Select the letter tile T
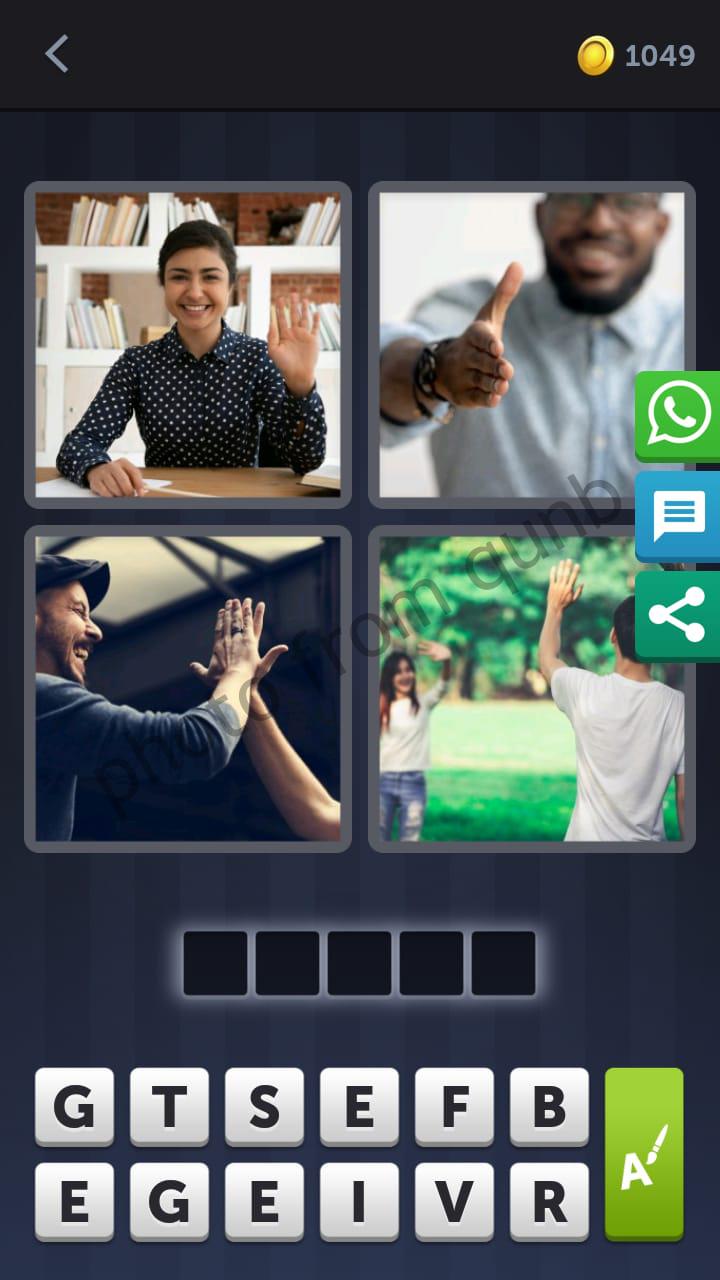Image resolution: width=720 pixels, height=1280 pixels. (169, 1106)
